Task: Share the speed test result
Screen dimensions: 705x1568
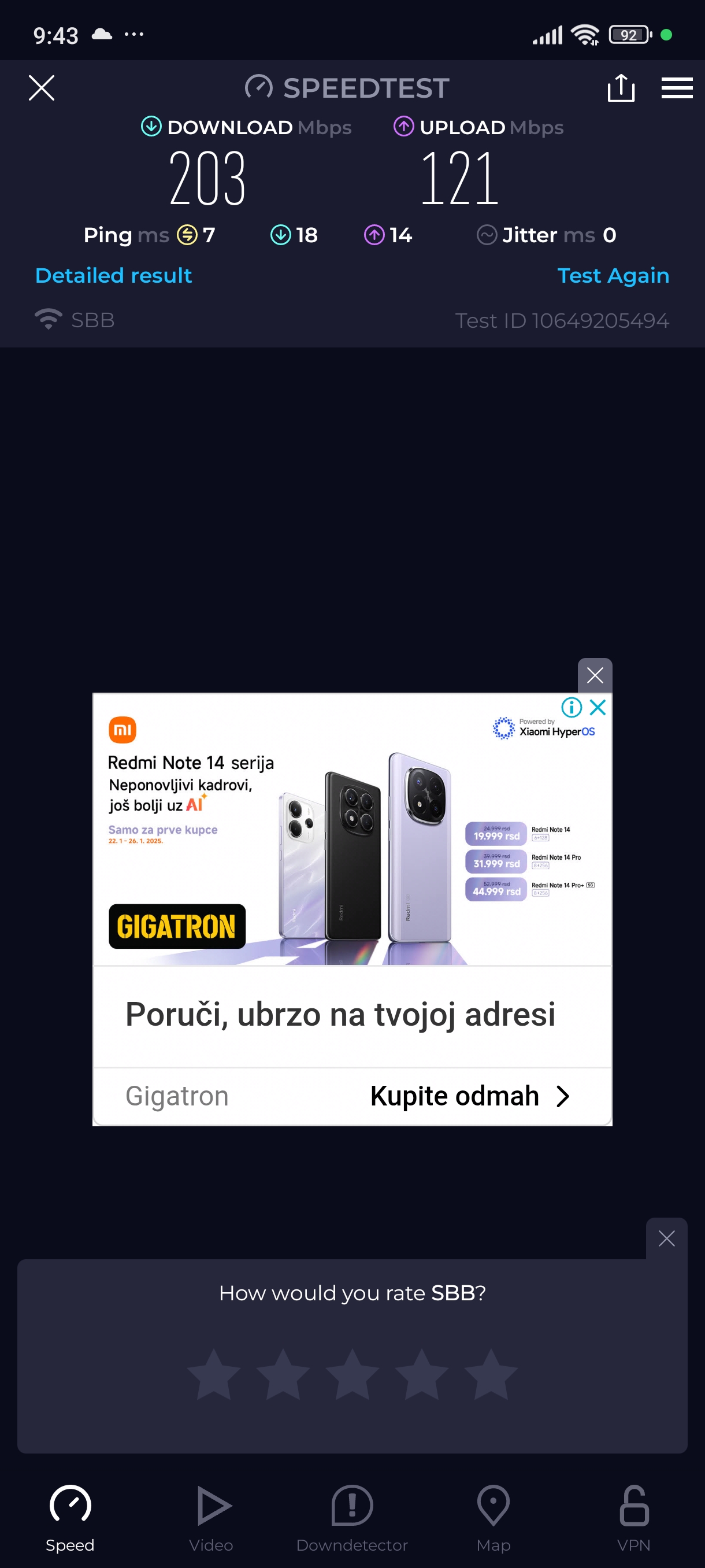Action: tap(621, 88)
